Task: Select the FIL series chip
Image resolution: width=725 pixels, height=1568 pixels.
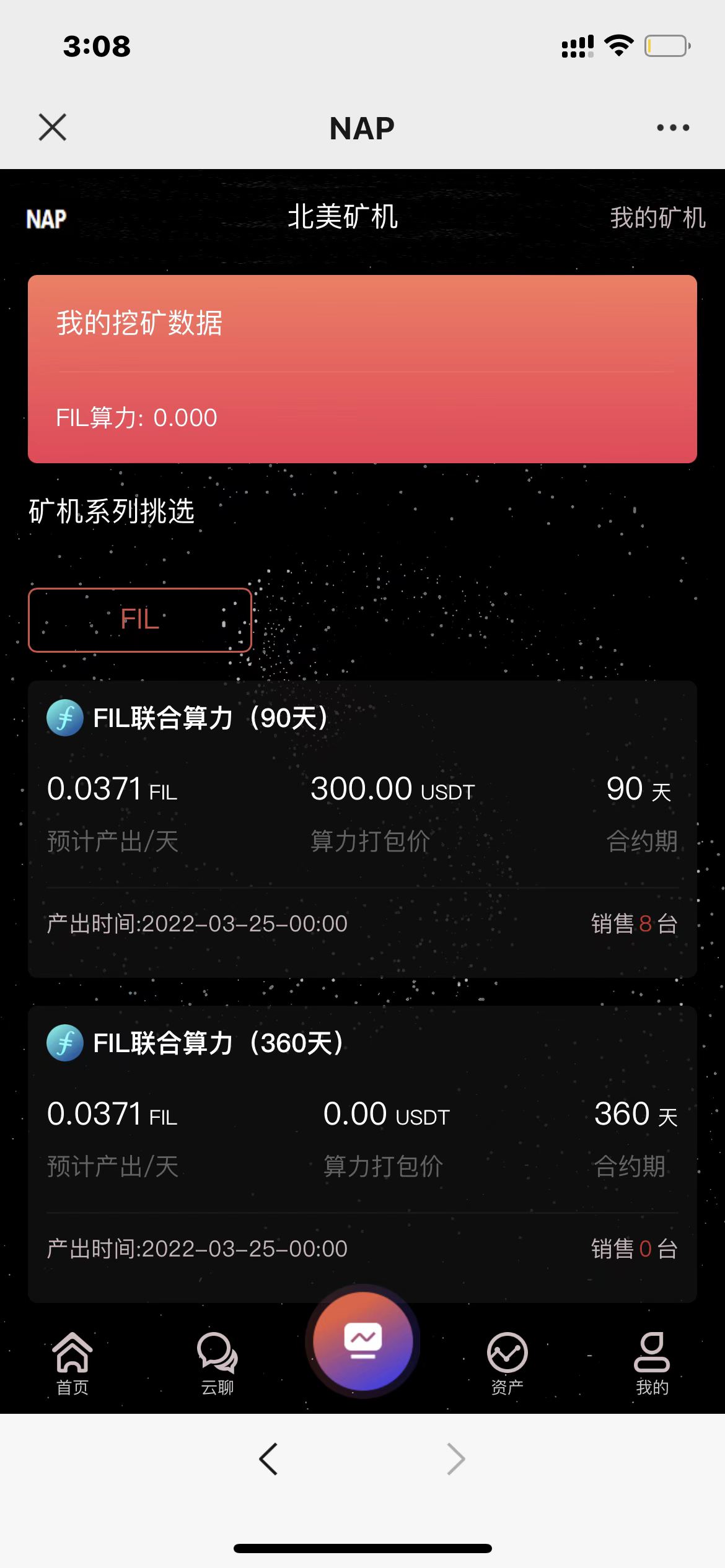Action: point(140,620)
